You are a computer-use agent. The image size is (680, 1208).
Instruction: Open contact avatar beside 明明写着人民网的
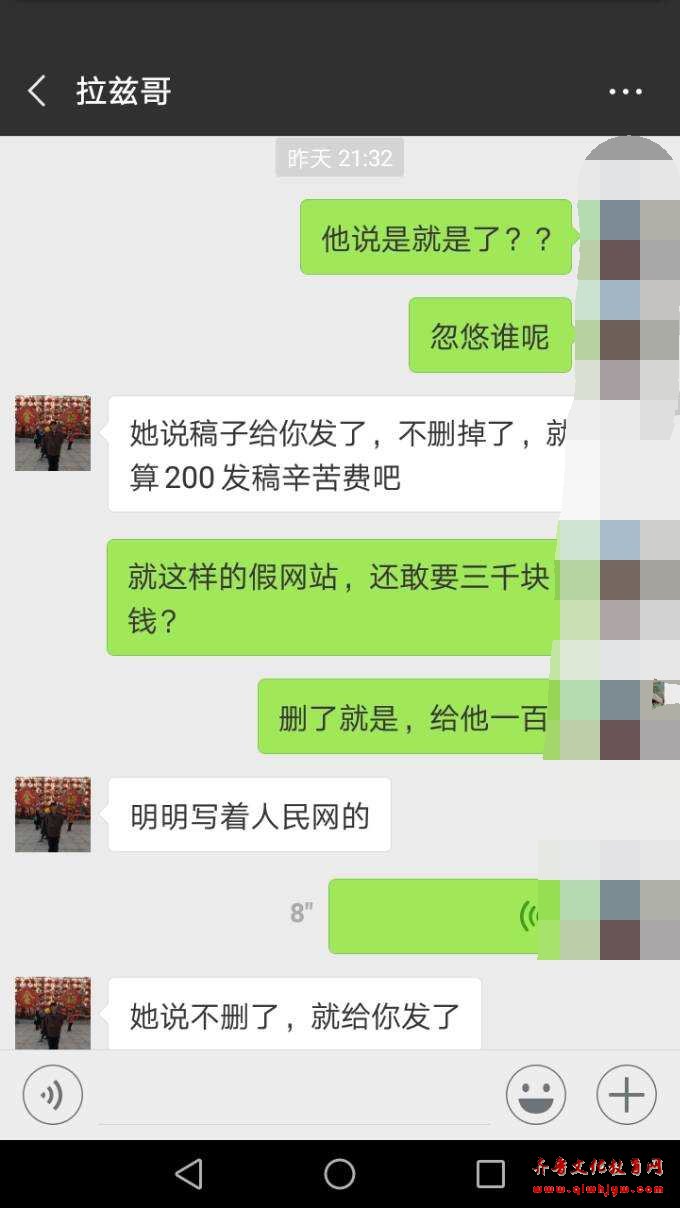[x=52, y=814]
